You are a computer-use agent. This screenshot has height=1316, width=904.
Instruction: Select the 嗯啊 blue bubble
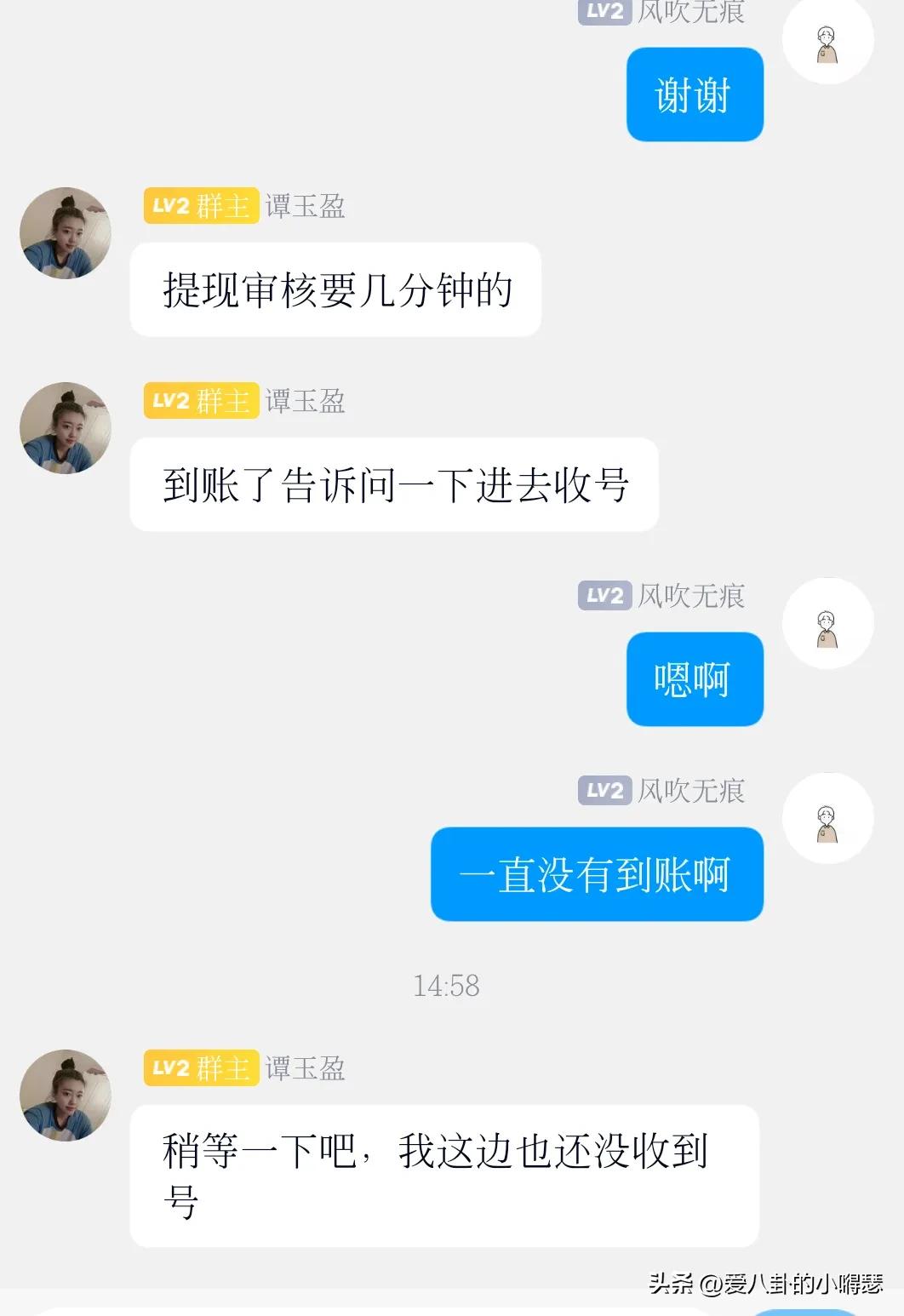[x=695, y=679]
